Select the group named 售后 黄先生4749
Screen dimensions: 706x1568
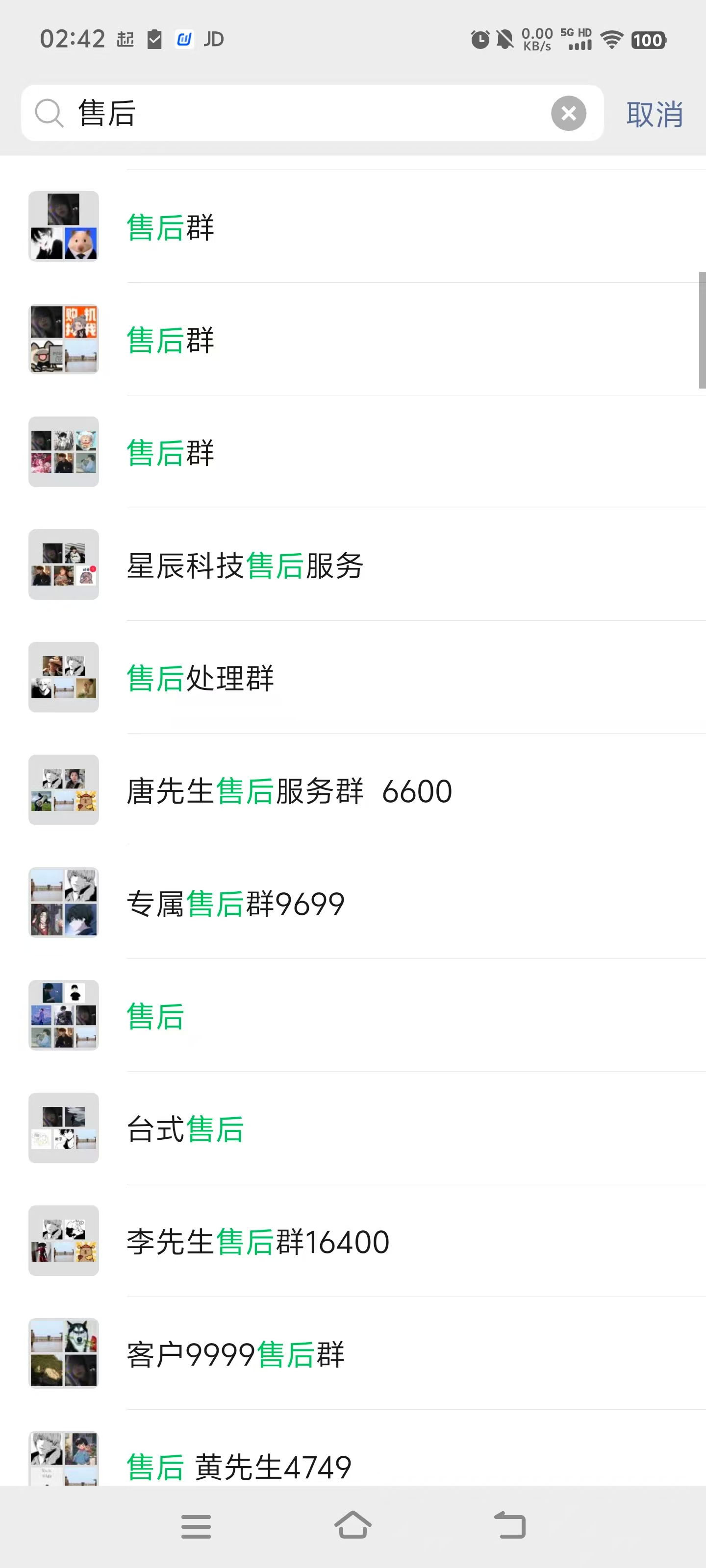click(x=238, y=1464)
